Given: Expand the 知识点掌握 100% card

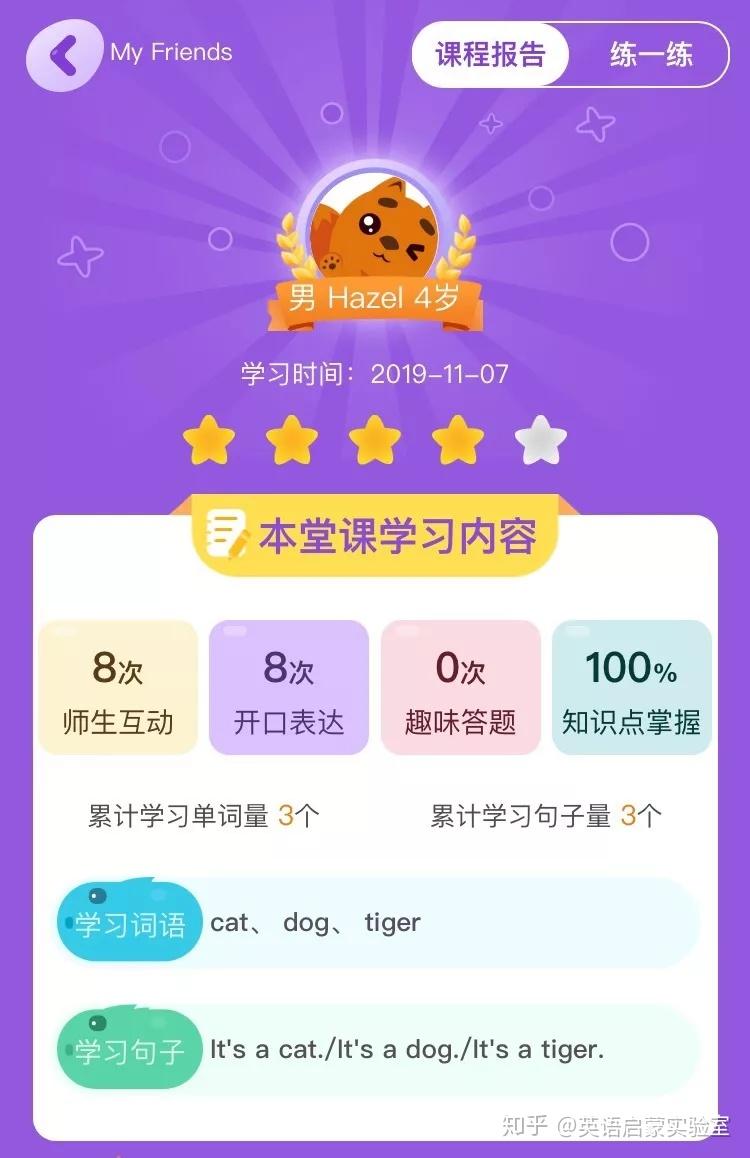Looking at the screenshot, I should click(x=631, y=686).
